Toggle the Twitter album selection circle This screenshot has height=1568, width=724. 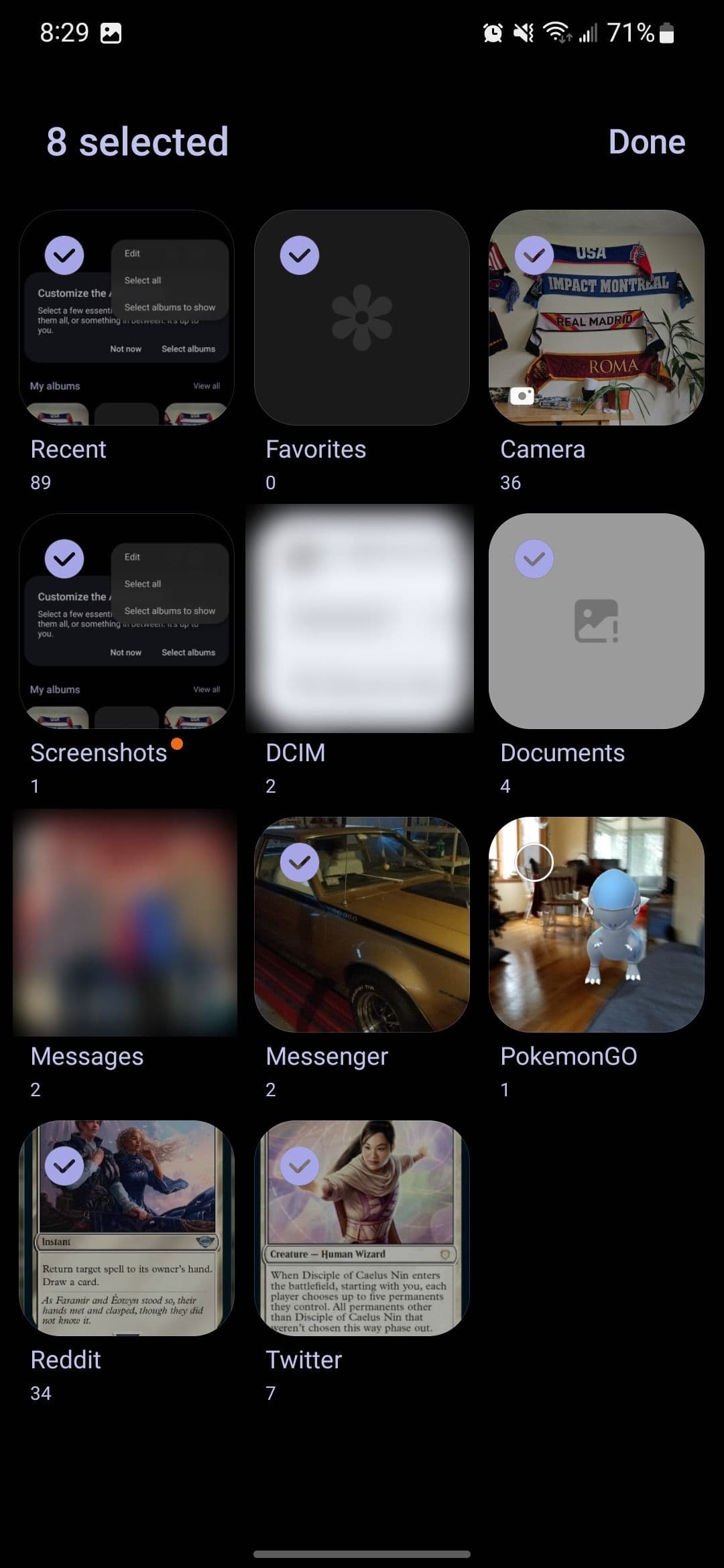pos(300,1166)
